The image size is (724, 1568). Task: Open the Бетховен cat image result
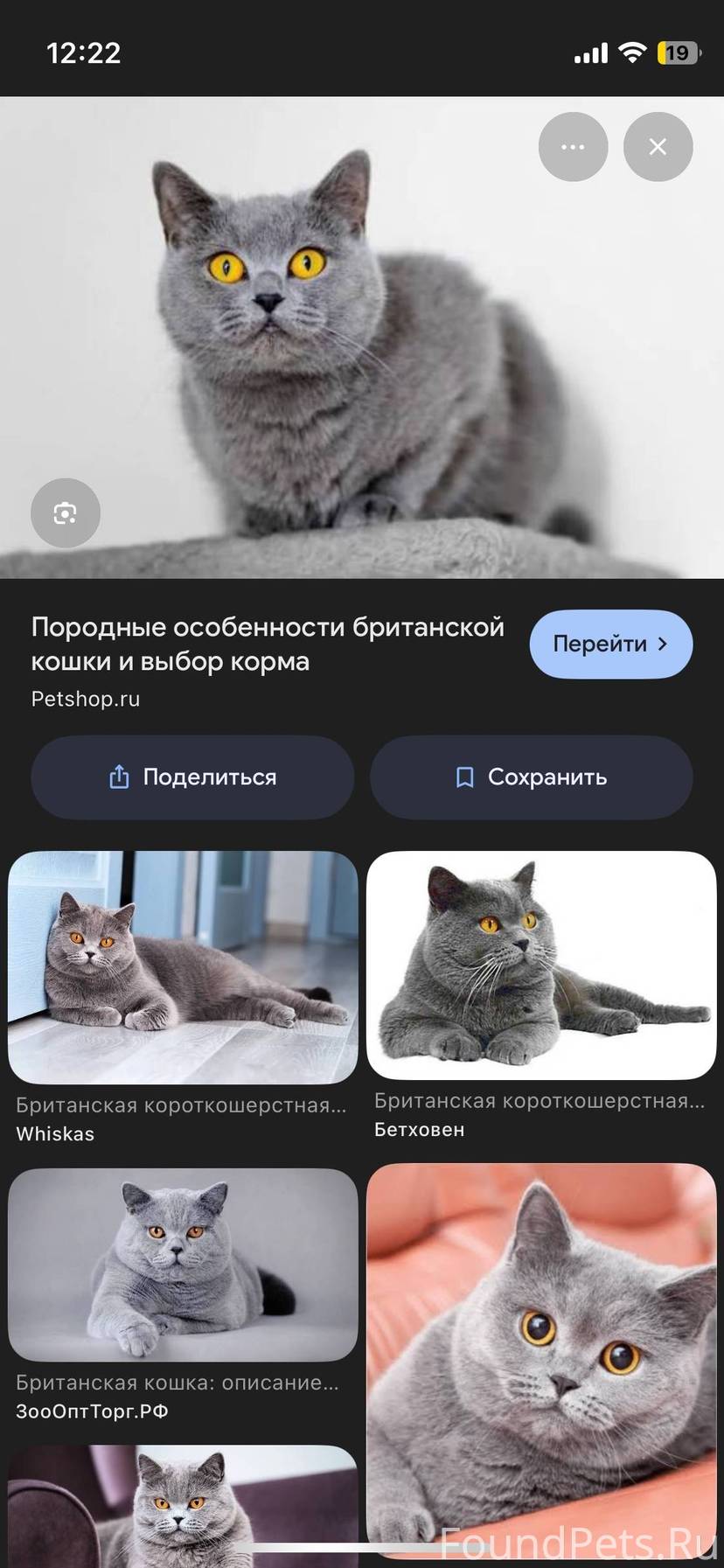tap(541, 965)
